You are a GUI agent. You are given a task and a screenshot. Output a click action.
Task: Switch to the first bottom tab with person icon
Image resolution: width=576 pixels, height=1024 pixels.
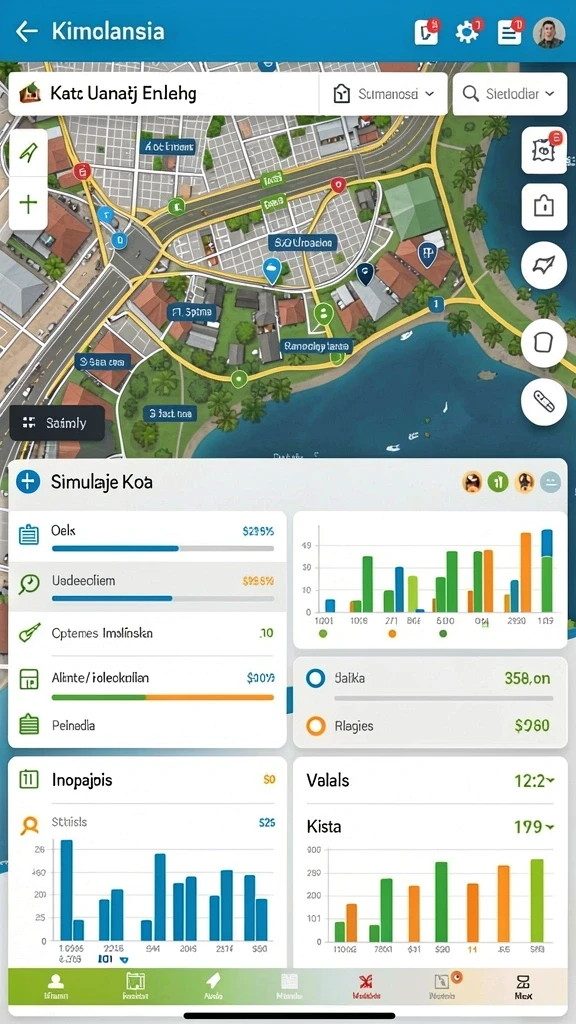pos(56,985)
